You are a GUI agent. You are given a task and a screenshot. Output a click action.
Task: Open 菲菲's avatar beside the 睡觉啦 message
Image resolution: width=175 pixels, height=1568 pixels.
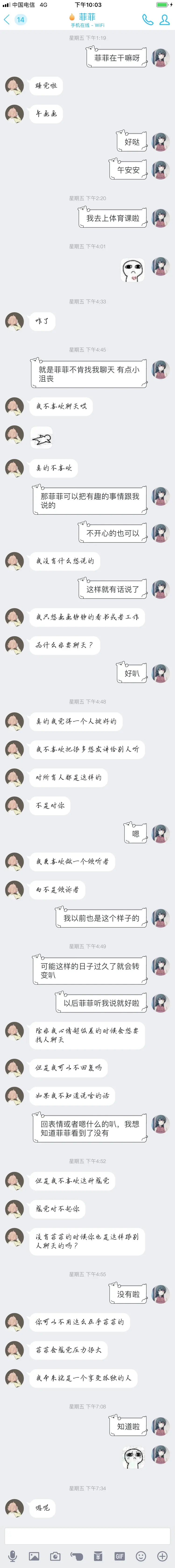tap(14, 86)
